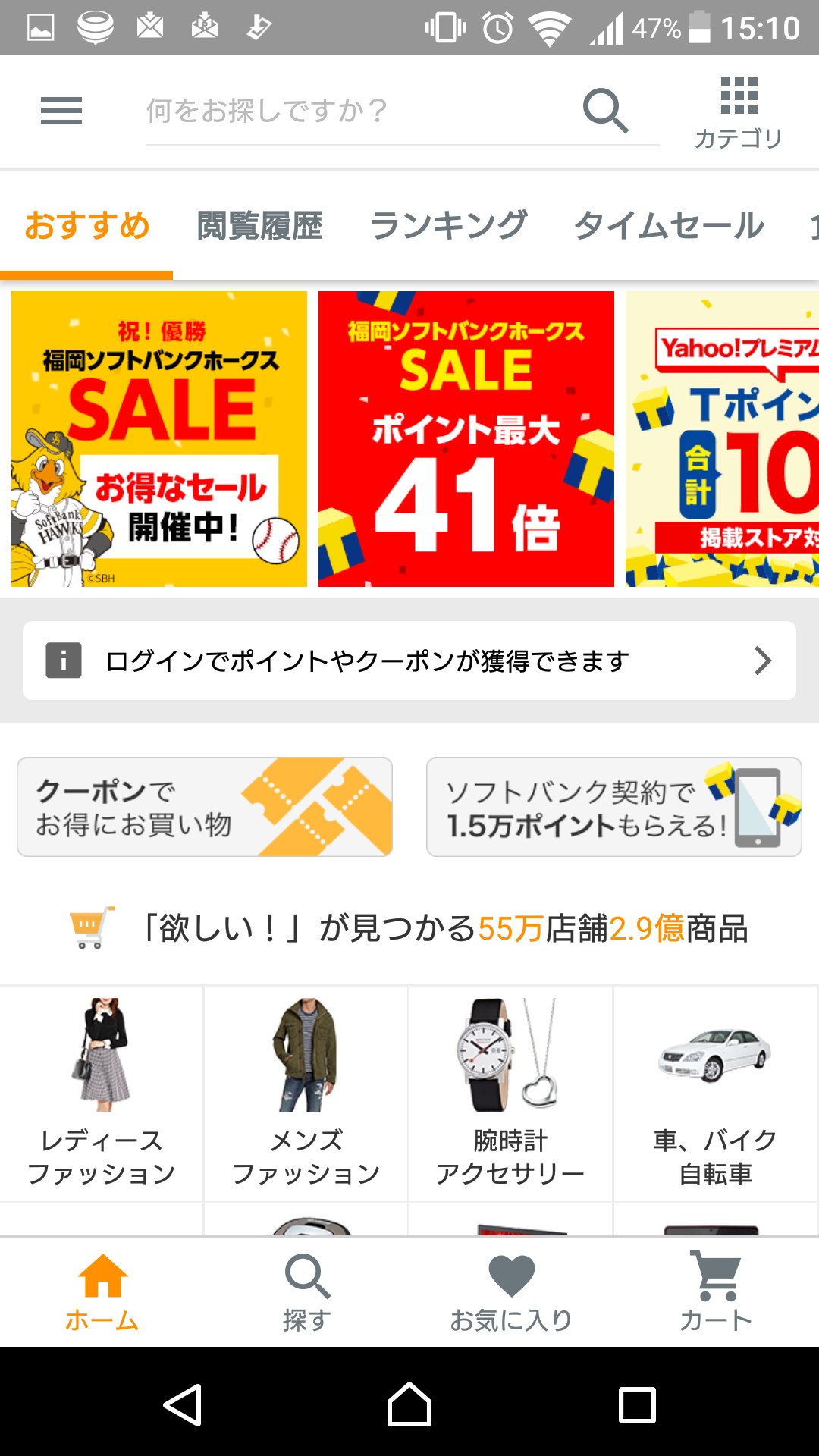This screenshot has width=819, height=1456.
Task: Select the おすすめ tab
Action: click(x=87, y=226)
